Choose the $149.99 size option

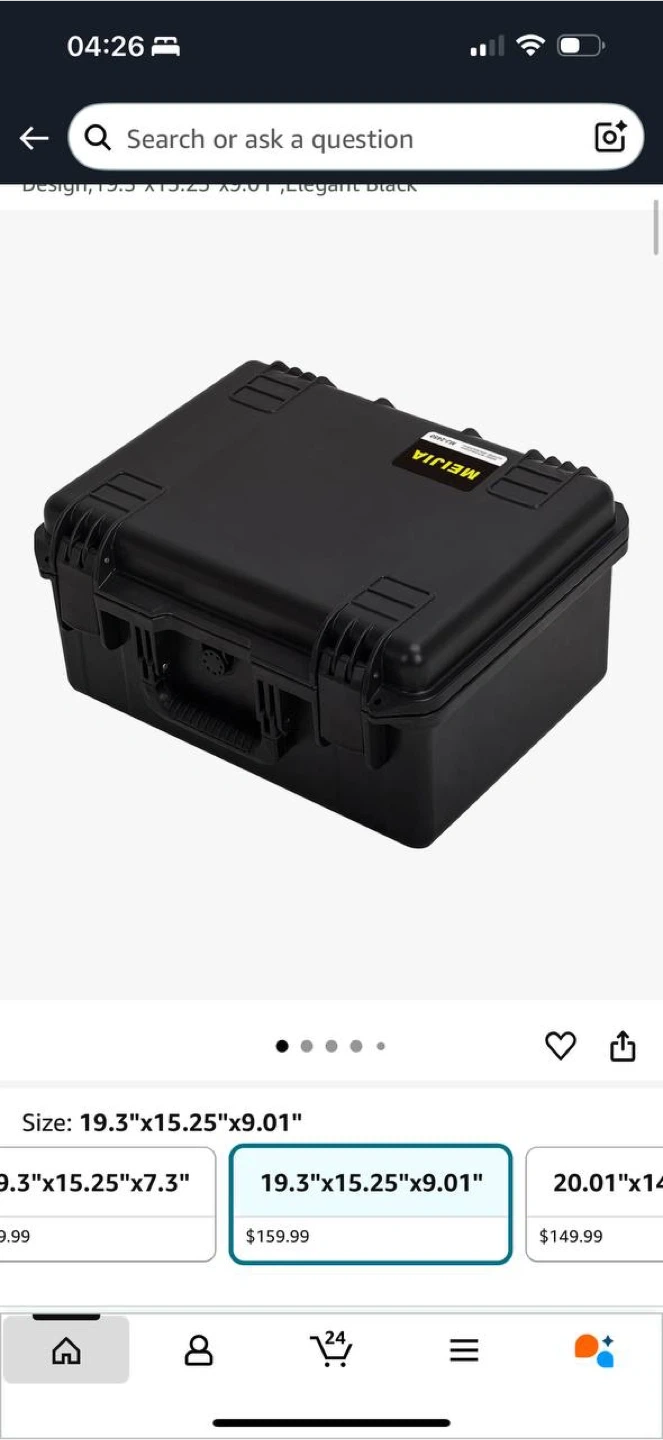[594, 1204]
